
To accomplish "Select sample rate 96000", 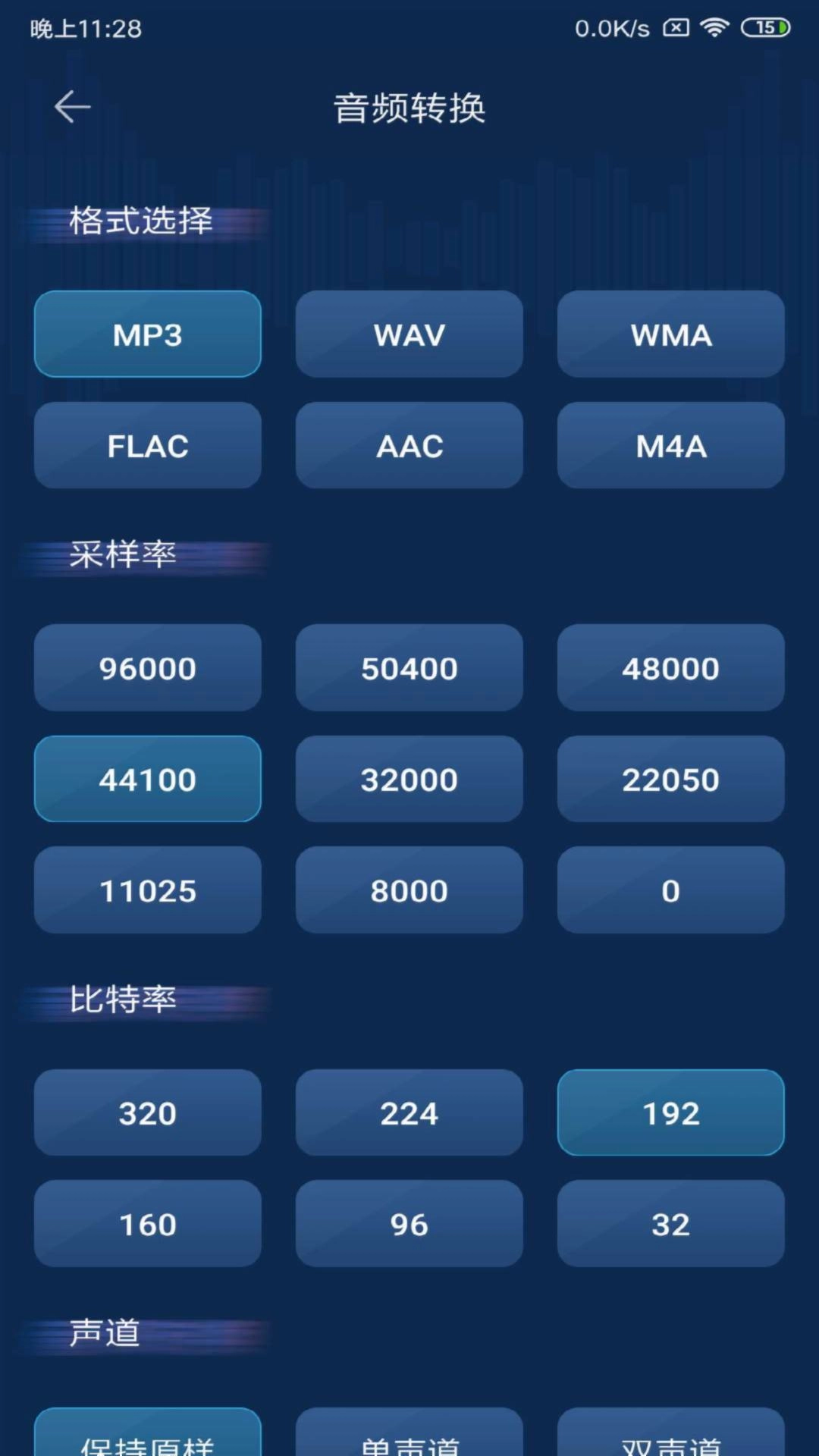I will [148, 668].
